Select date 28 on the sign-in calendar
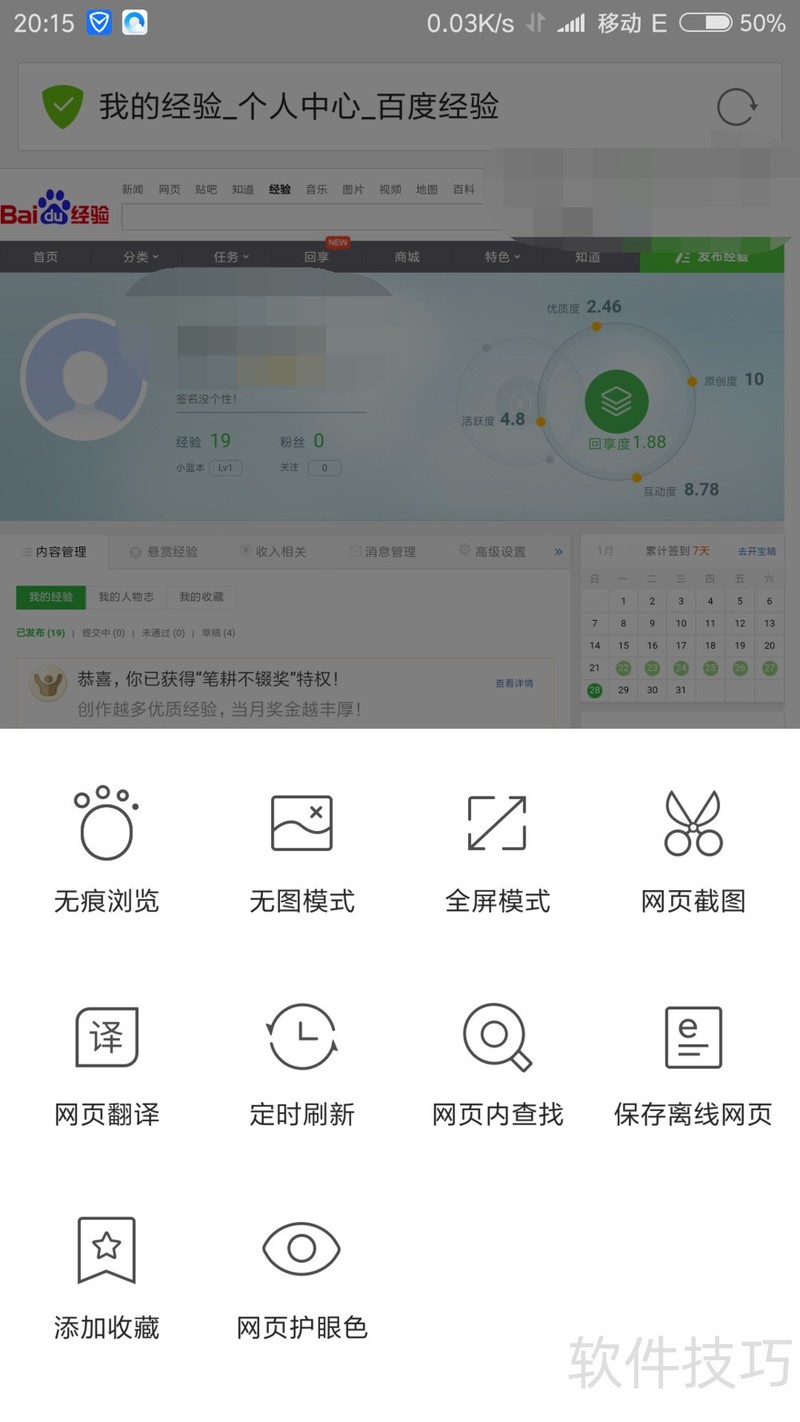 (x=594, y=689)
